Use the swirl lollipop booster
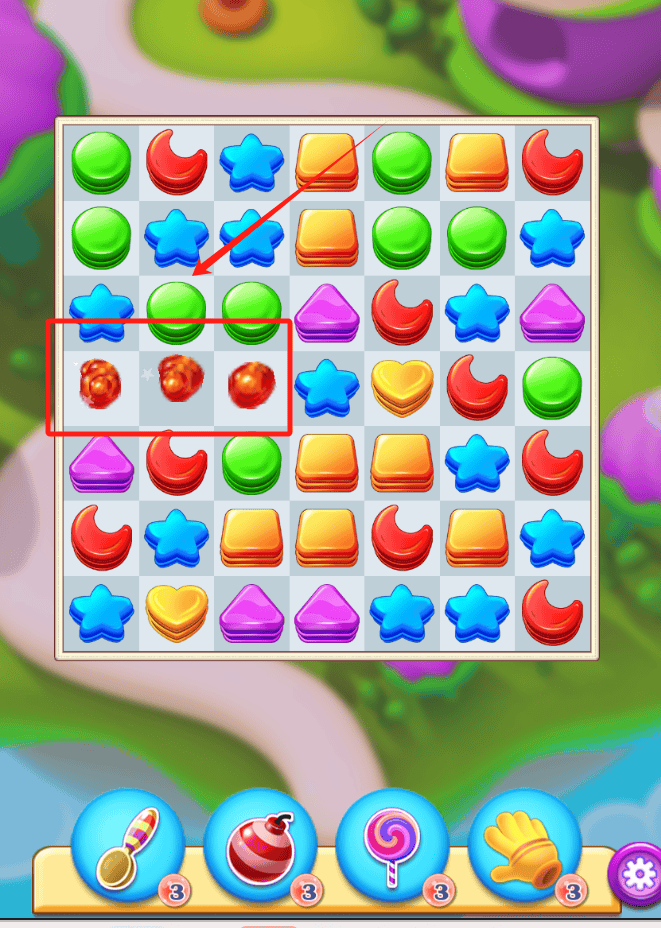This screenshot has height=928, width=661. tap(391, 846)
